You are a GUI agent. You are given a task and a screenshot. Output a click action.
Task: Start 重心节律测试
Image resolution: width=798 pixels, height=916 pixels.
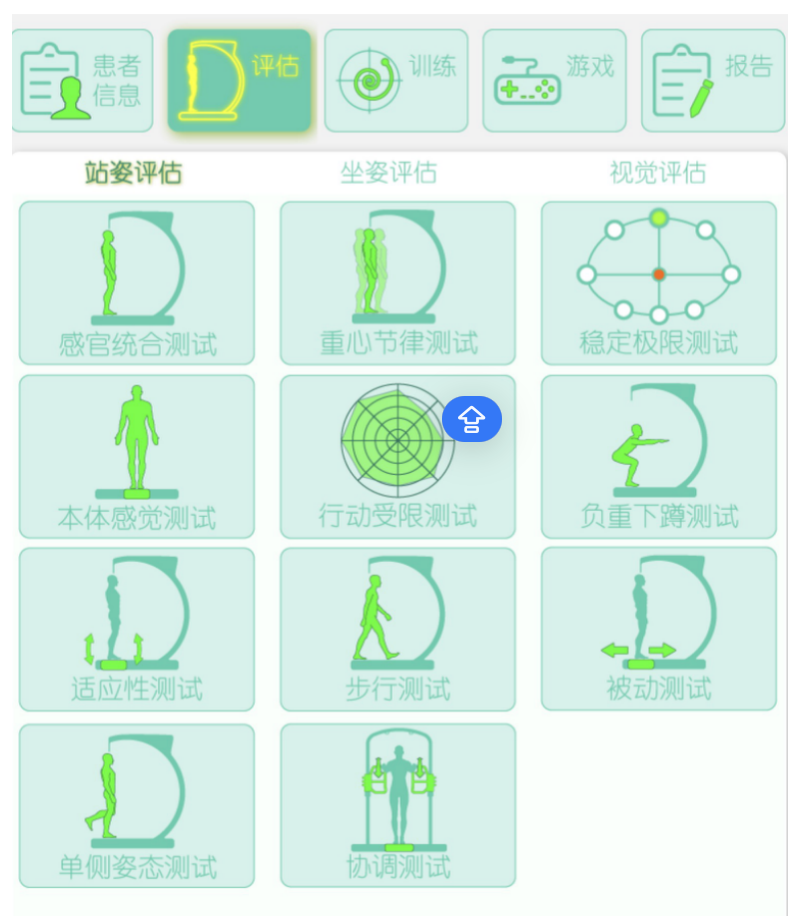398,283
